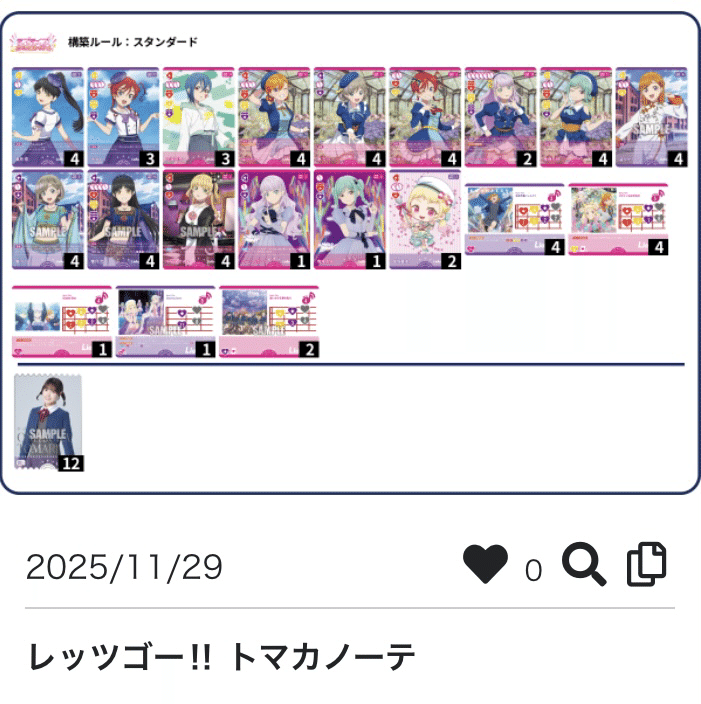Screen dimensions: 701x704
Task: Copy this deck with the copy icon
Action: click(646, 566)
